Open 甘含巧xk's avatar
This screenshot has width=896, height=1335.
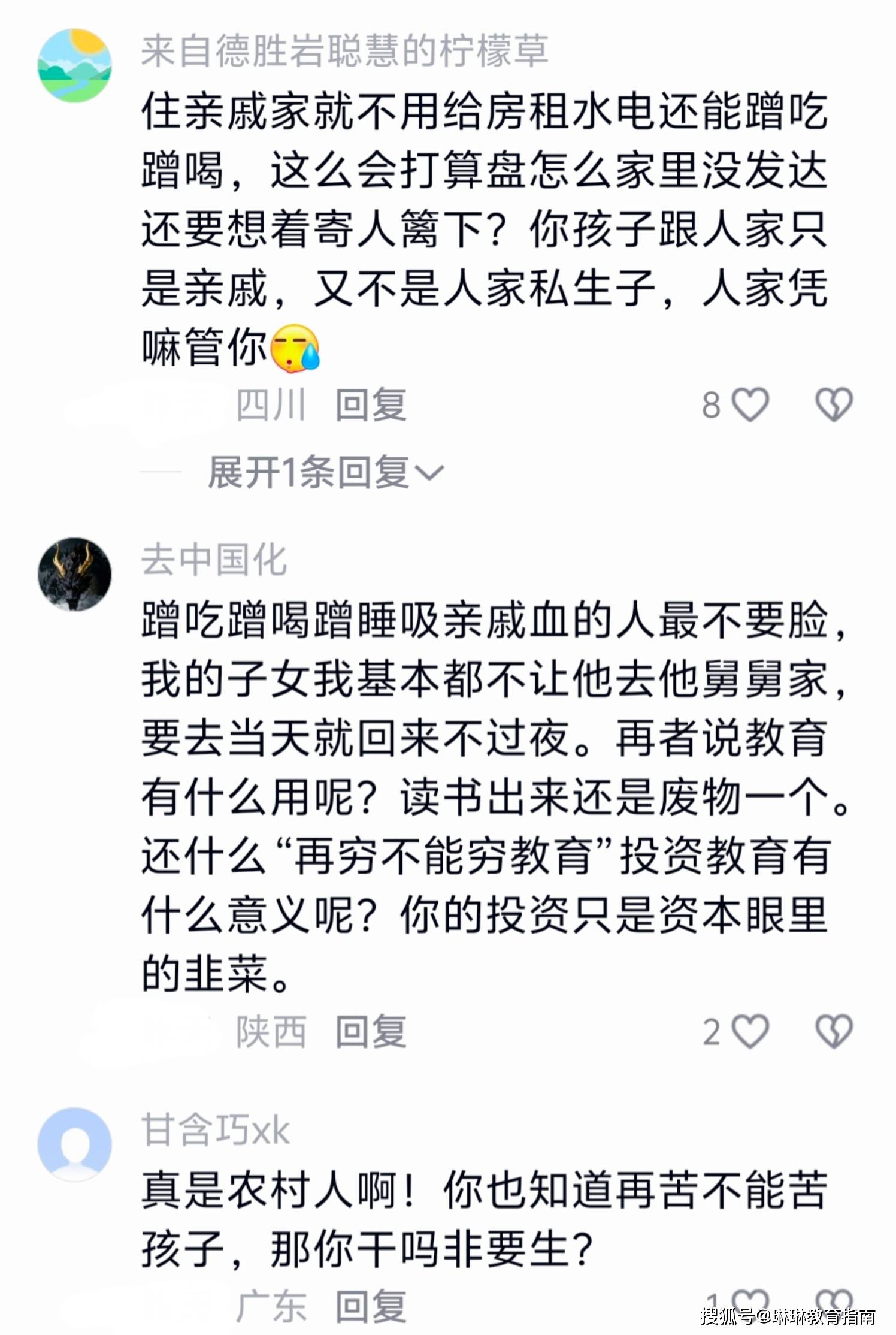click(x=74, y=1144)
